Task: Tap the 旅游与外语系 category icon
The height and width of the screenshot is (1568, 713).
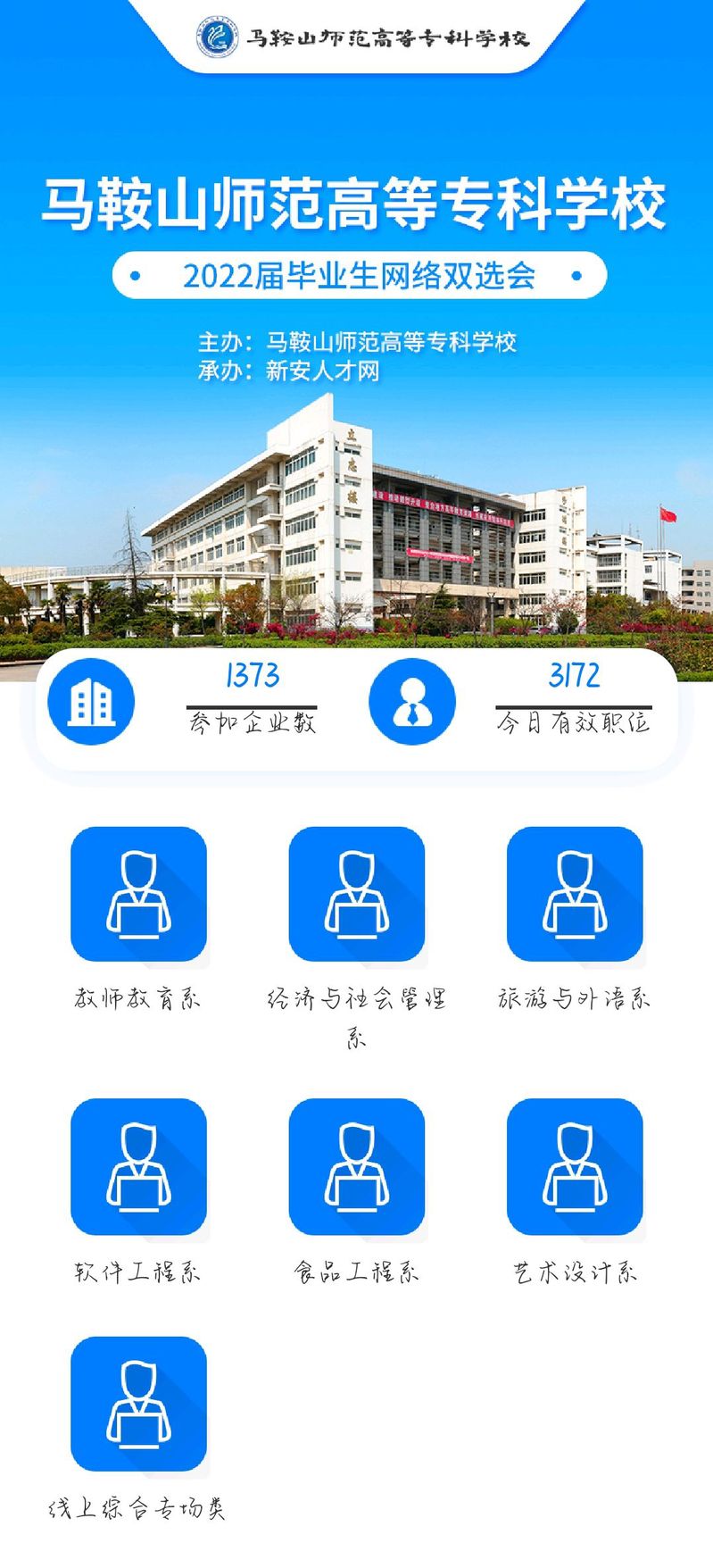Action: (x=574, y=894)
